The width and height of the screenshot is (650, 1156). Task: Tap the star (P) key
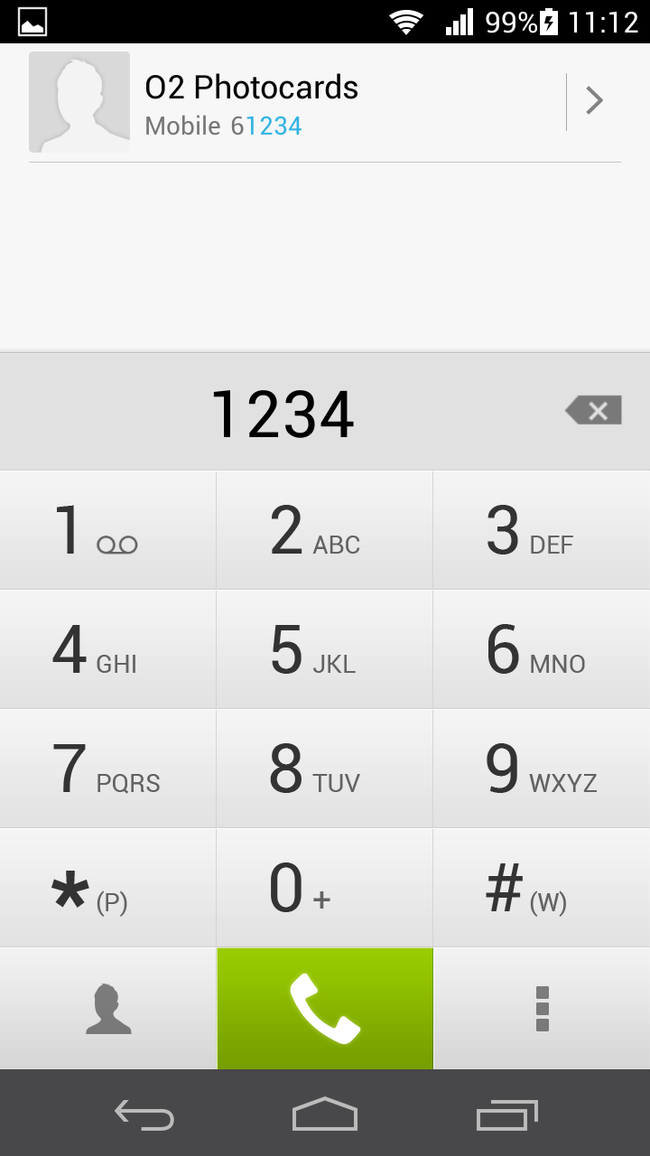click(x=107, y=888)
